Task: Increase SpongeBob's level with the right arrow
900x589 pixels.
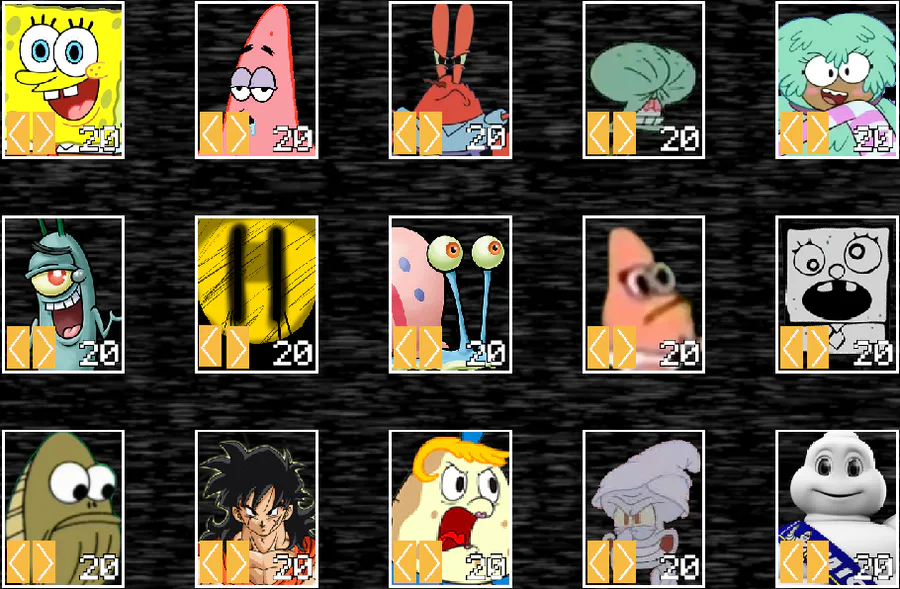Action: (43, 133)
